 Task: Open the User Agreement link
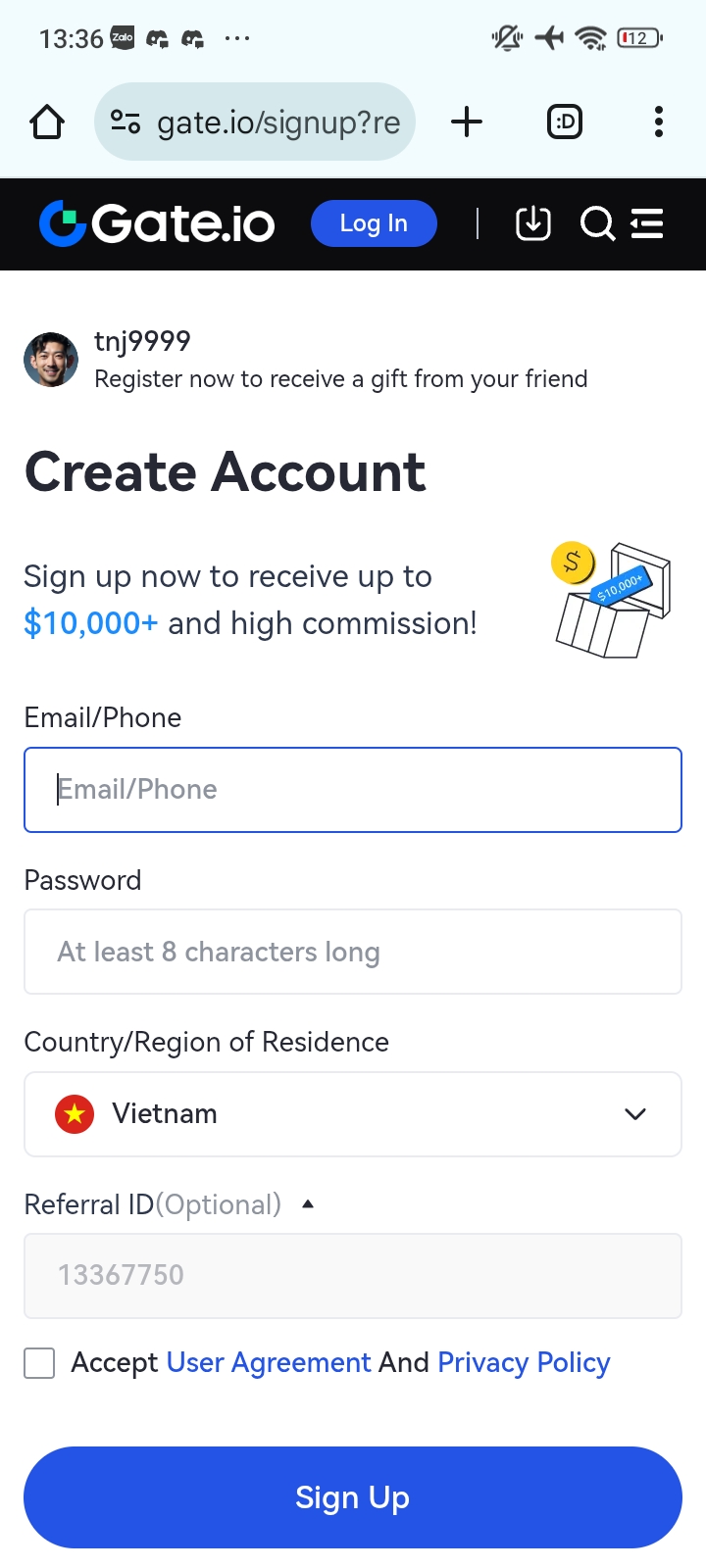(269, 1363)
